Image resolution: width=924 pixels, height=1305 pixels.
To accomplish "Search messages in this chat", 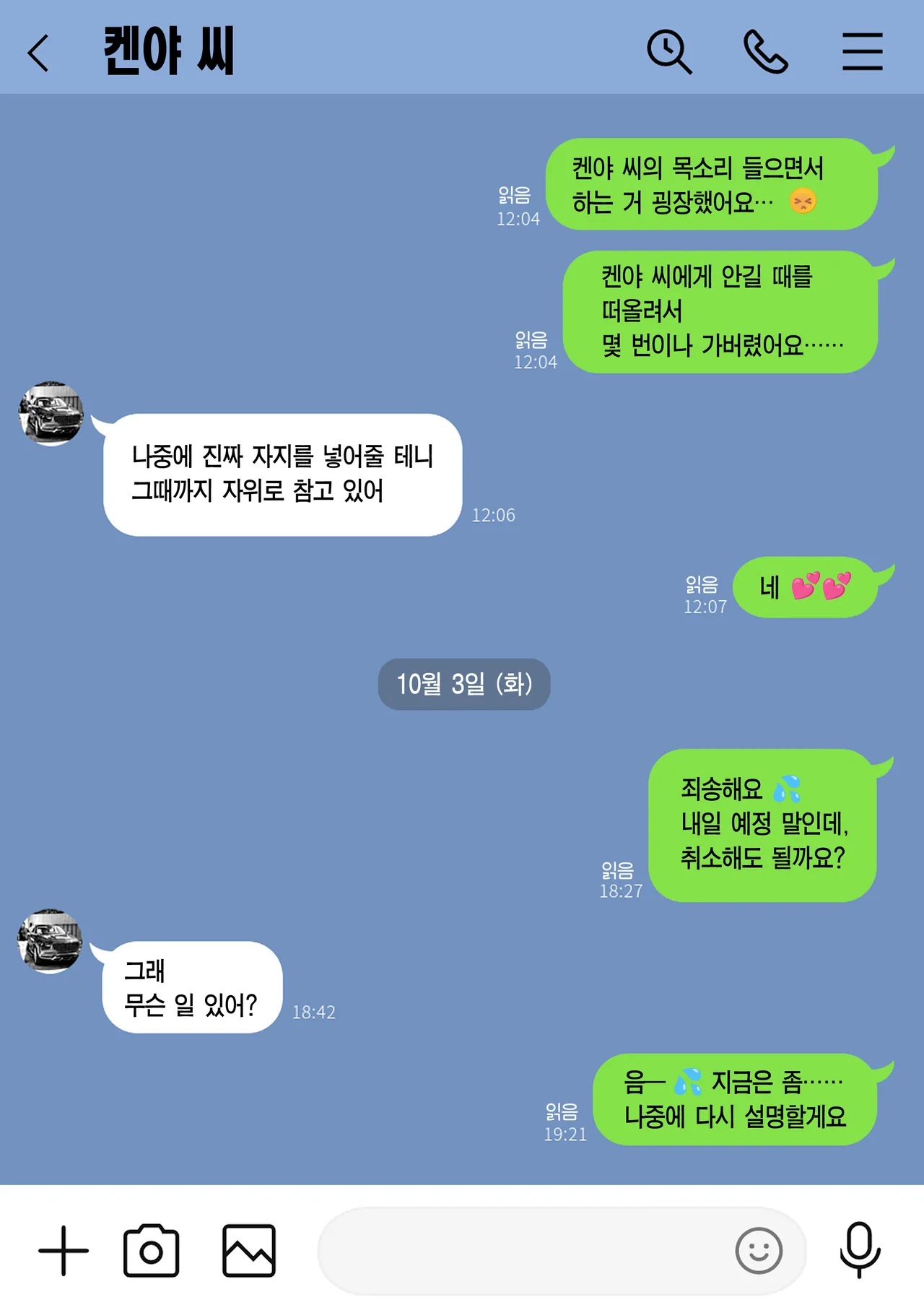I will tap(669, 52).
